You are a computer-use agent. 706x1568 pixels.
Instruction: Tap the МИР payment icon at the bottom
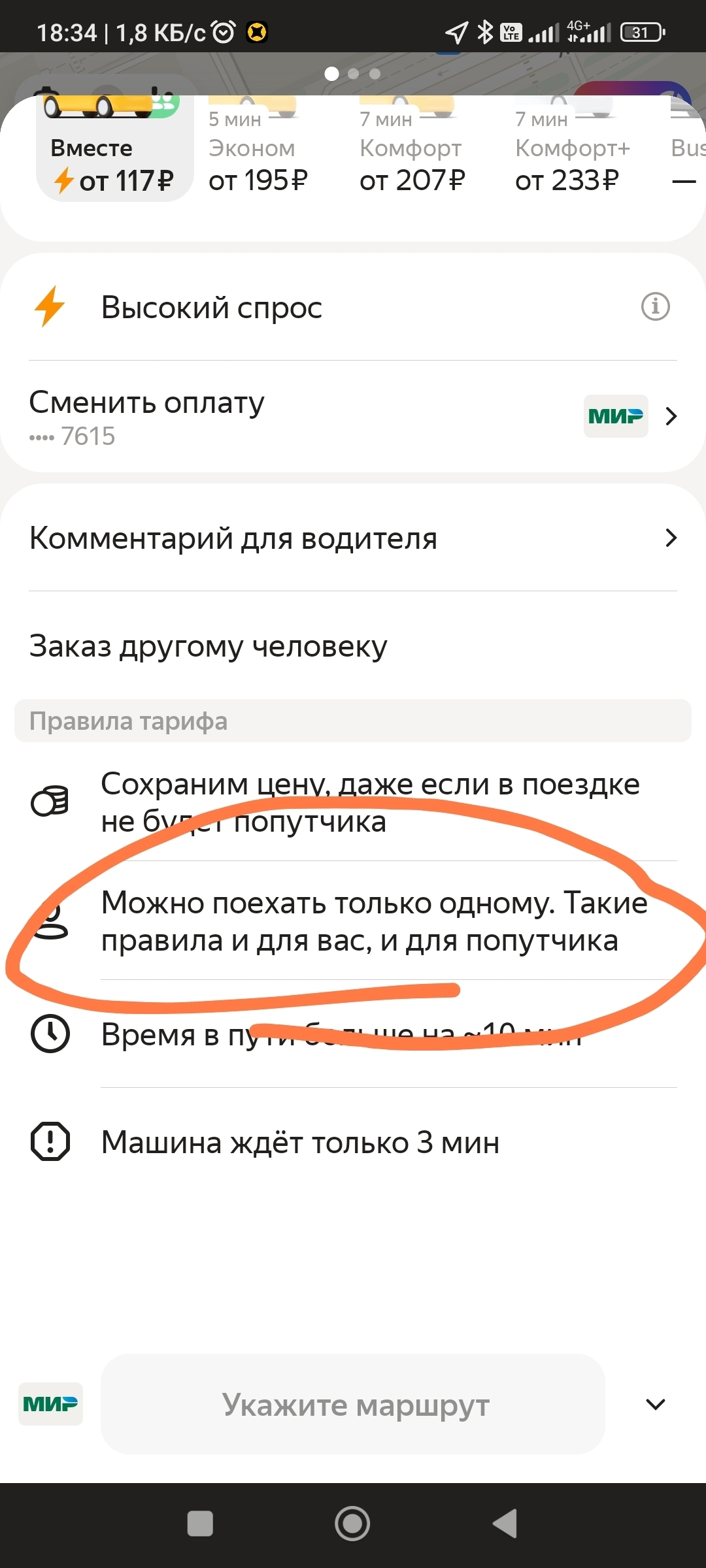point(50,1404)
